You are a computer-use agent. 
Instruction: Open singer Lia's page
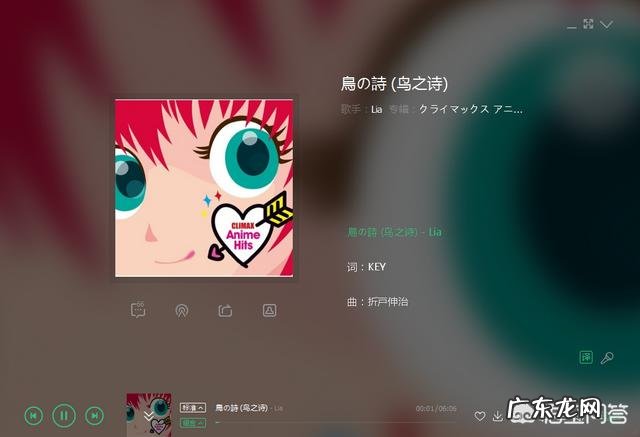pos(377,108)
